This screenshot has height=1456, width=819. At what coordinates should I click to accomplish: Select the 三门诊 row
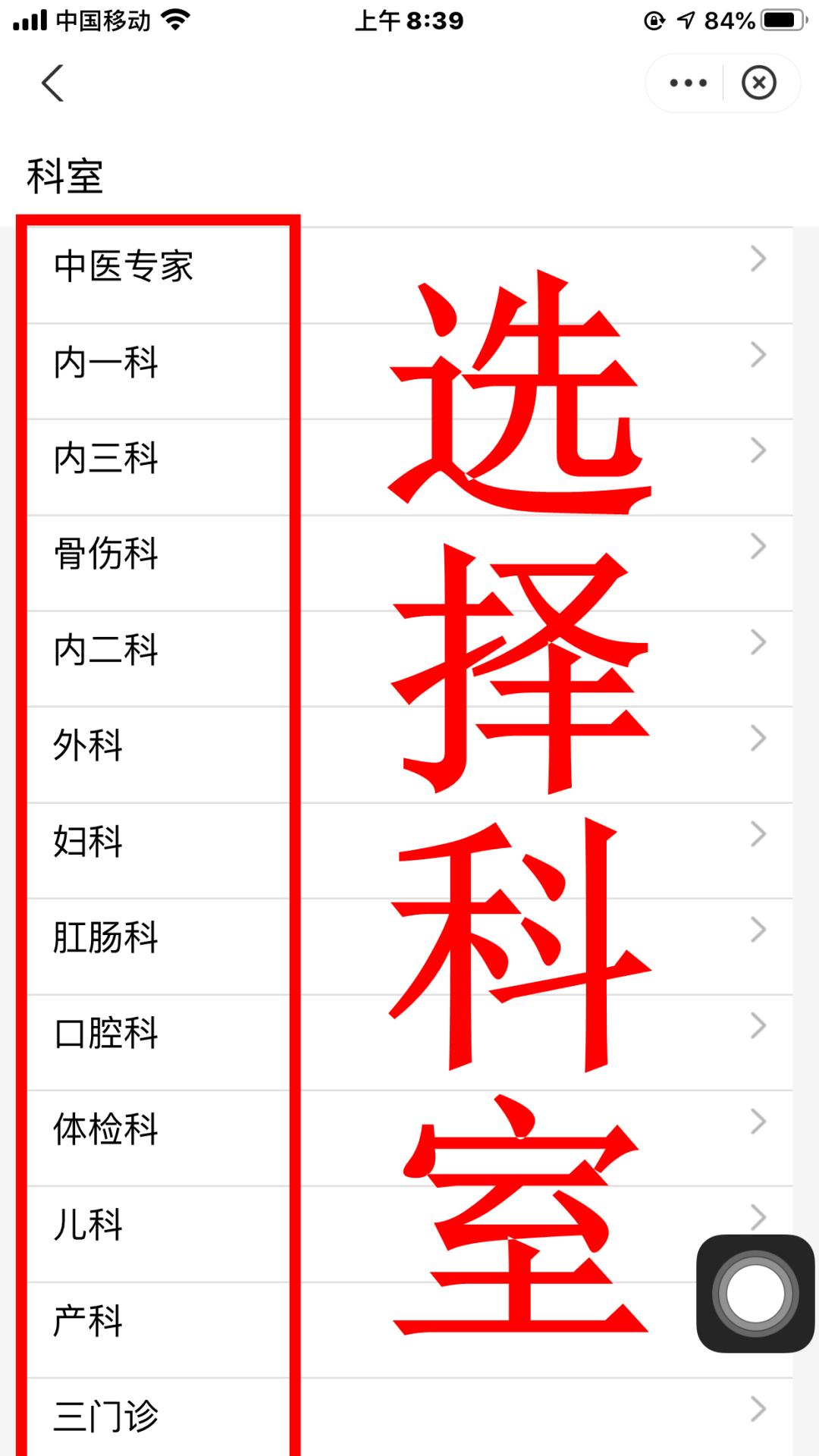[409, 1417]
